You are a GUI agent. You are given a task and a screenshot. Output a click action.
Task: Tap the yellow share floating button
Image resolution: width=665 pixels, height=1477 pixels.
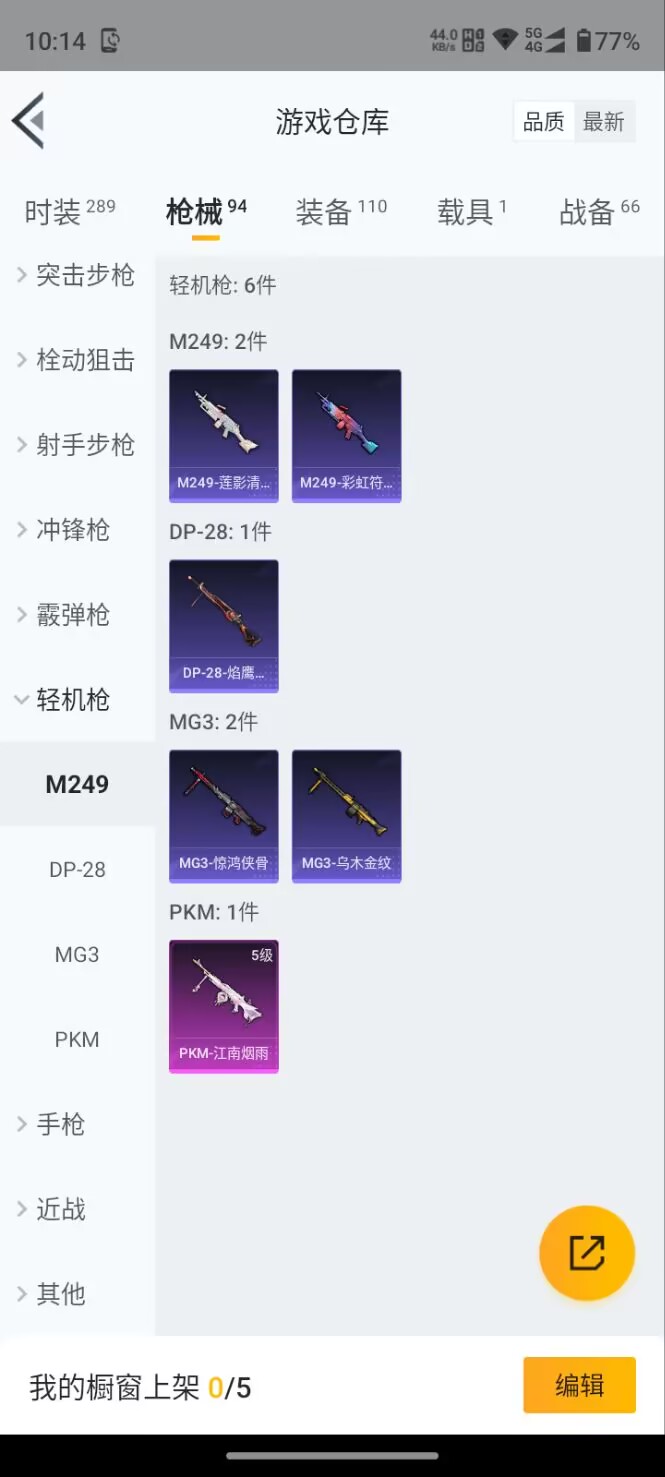586,1253
